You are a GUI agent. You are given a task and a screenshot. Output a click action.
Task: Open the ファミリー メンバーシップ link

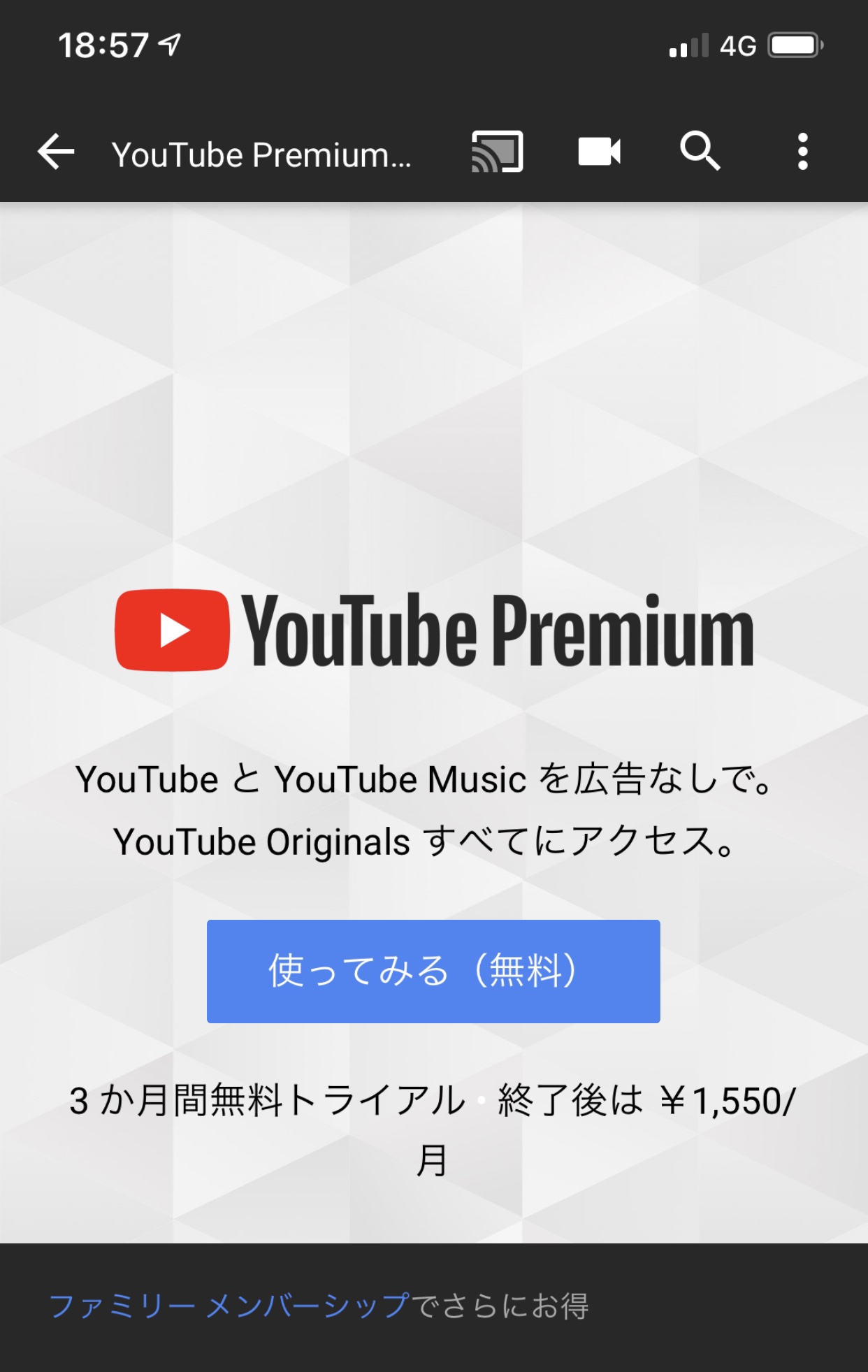229,1306
